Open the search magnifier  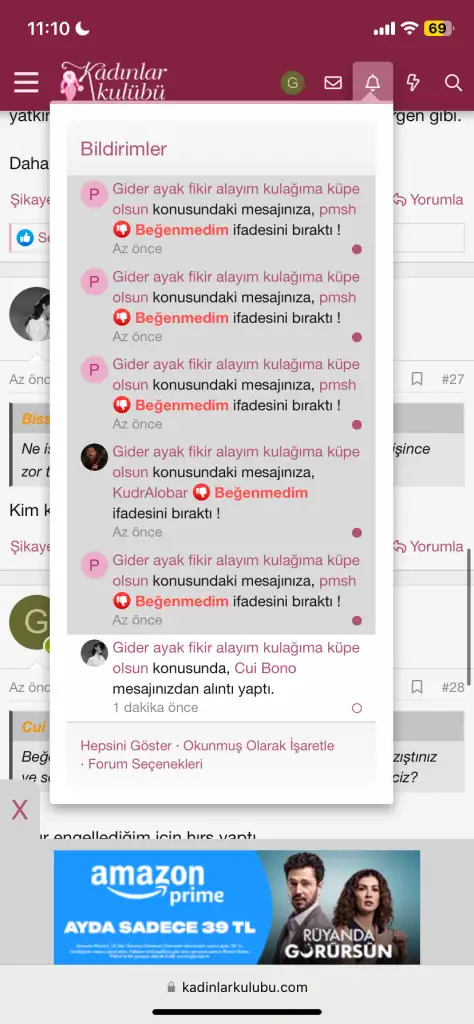tap(453, 82)
